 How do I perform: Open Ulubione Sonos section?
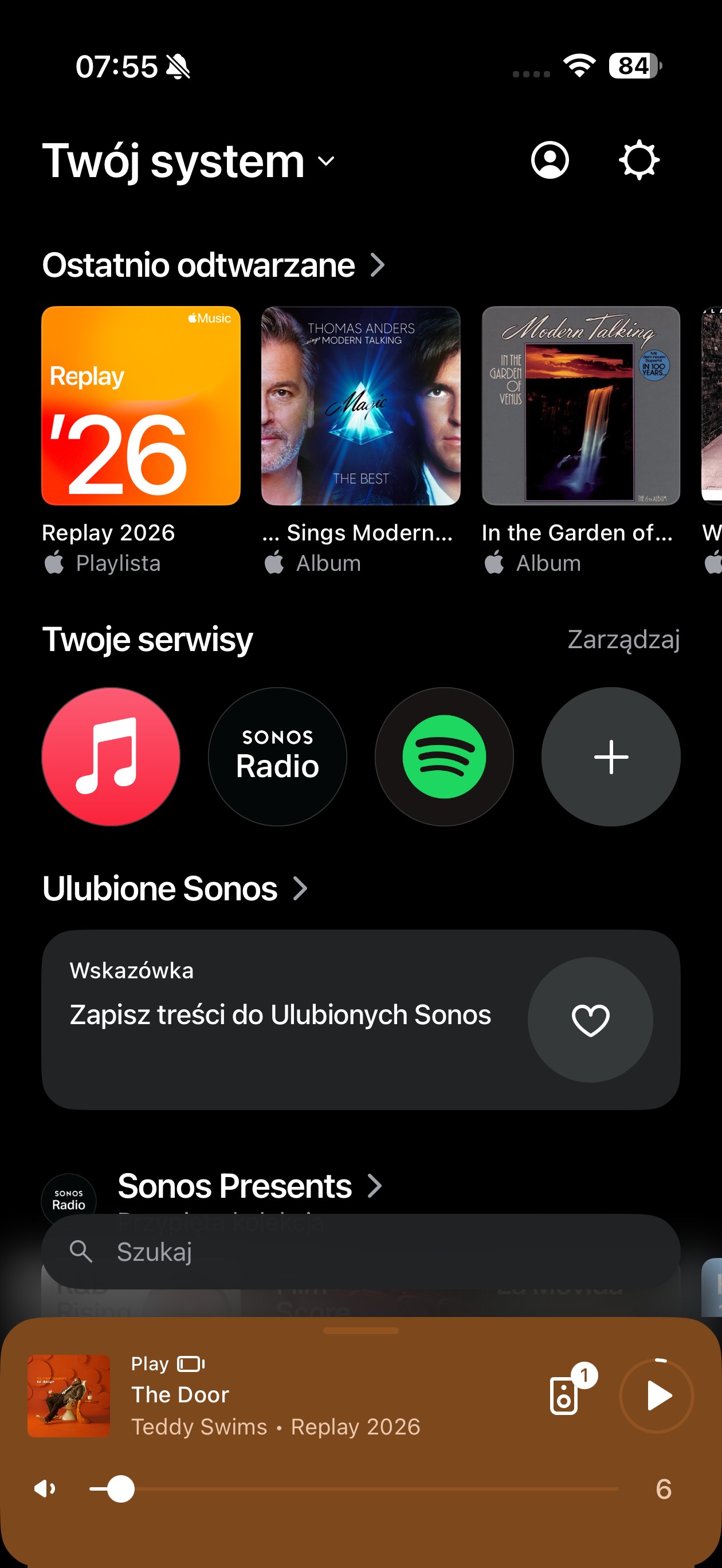pyautogui.click(x=175, y=889)
